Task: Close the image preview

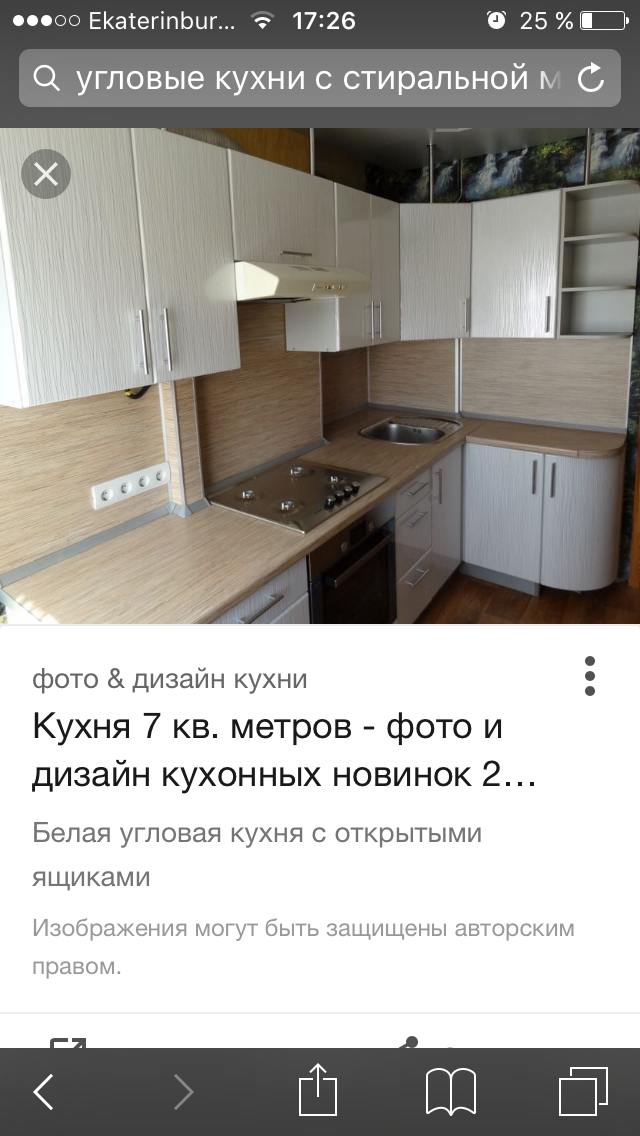Action: click(x=46, y=175)
